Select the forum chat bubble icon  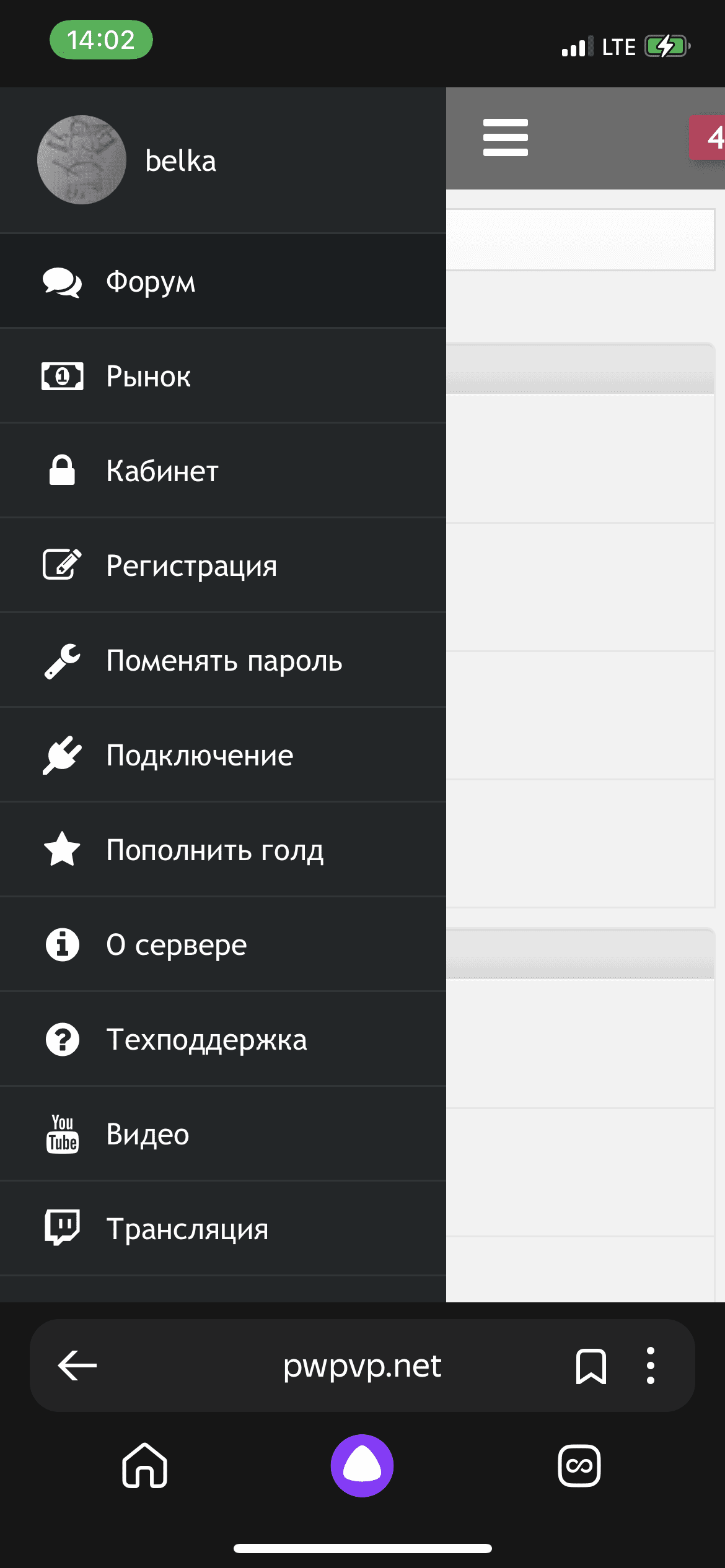(62, 283)
